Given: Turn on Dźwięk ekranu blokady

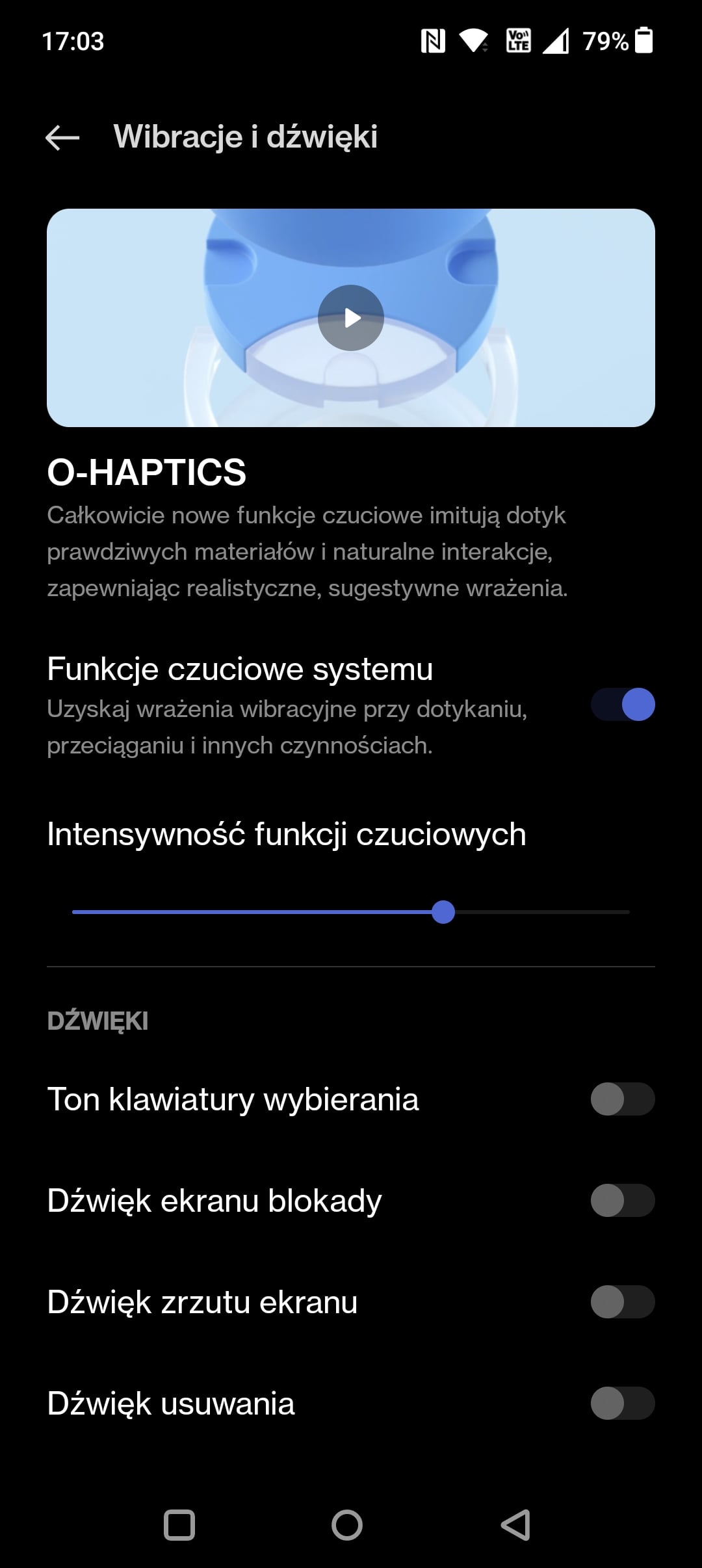Looking at the screenshot, I should pyautogui.click(x=622, y=1201).
